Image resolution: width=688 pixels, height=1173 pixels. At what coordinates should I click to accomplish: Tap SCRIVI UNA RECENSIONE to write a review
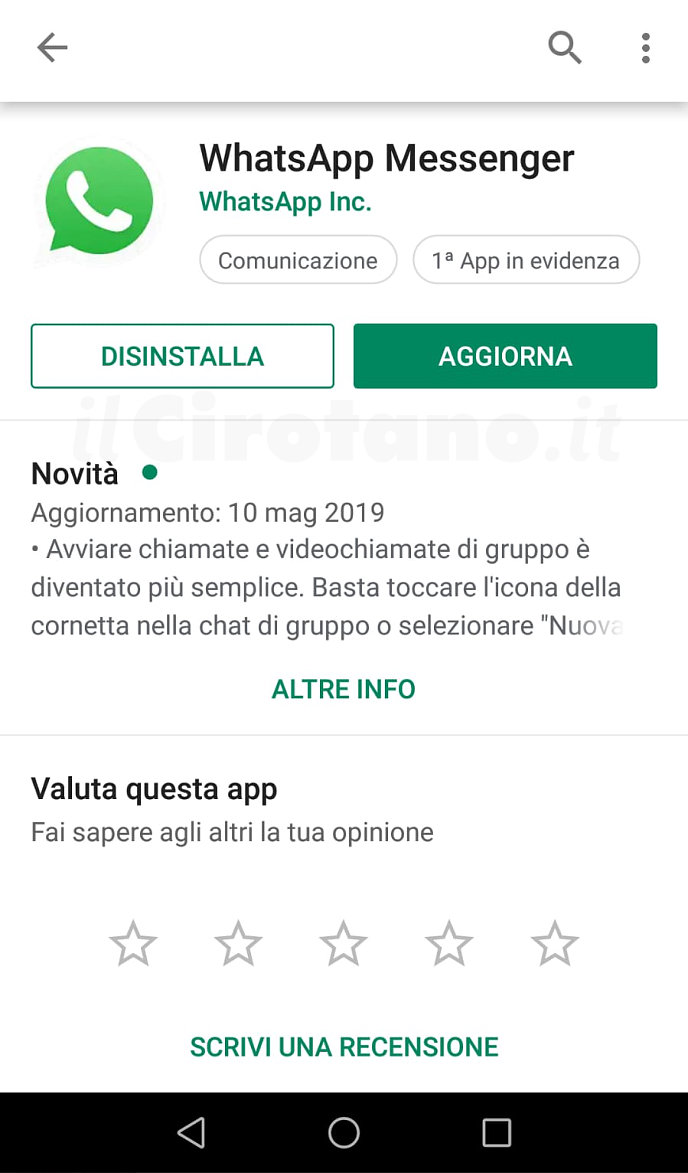344,1047
